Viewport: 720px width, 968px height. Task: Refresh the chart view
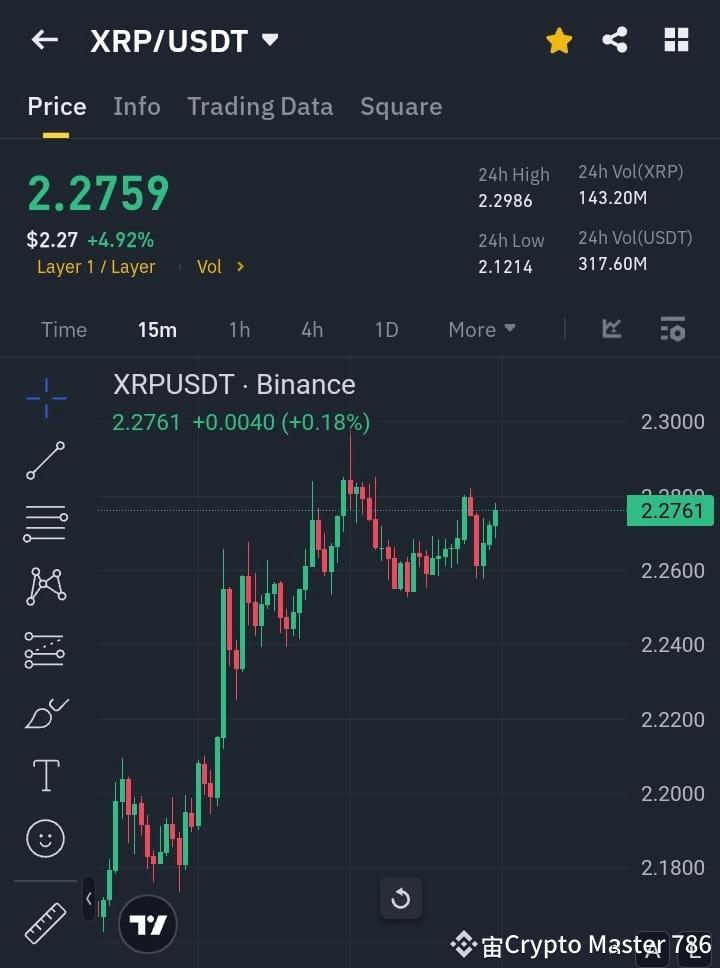401,898
